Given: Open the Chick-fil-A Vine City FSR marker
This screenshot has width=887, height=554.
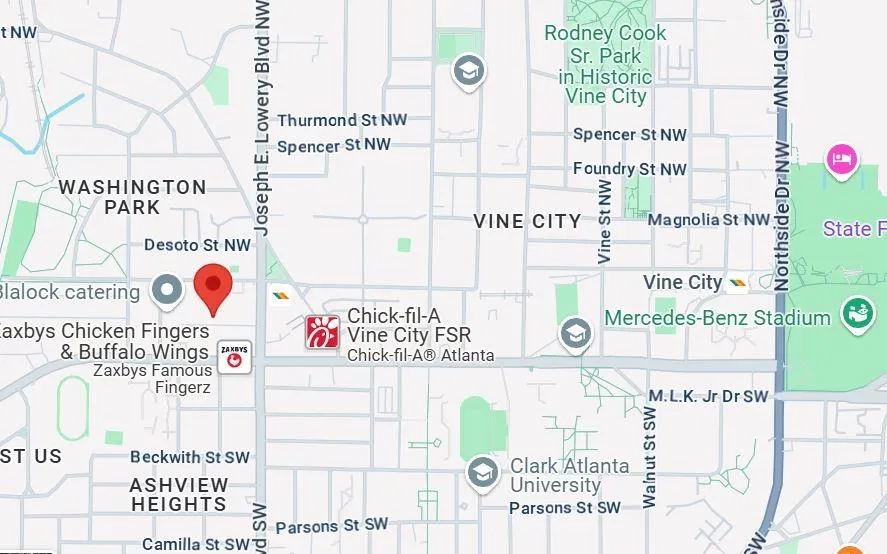Looking at the screenshot, I should click(x=323, y=332).
